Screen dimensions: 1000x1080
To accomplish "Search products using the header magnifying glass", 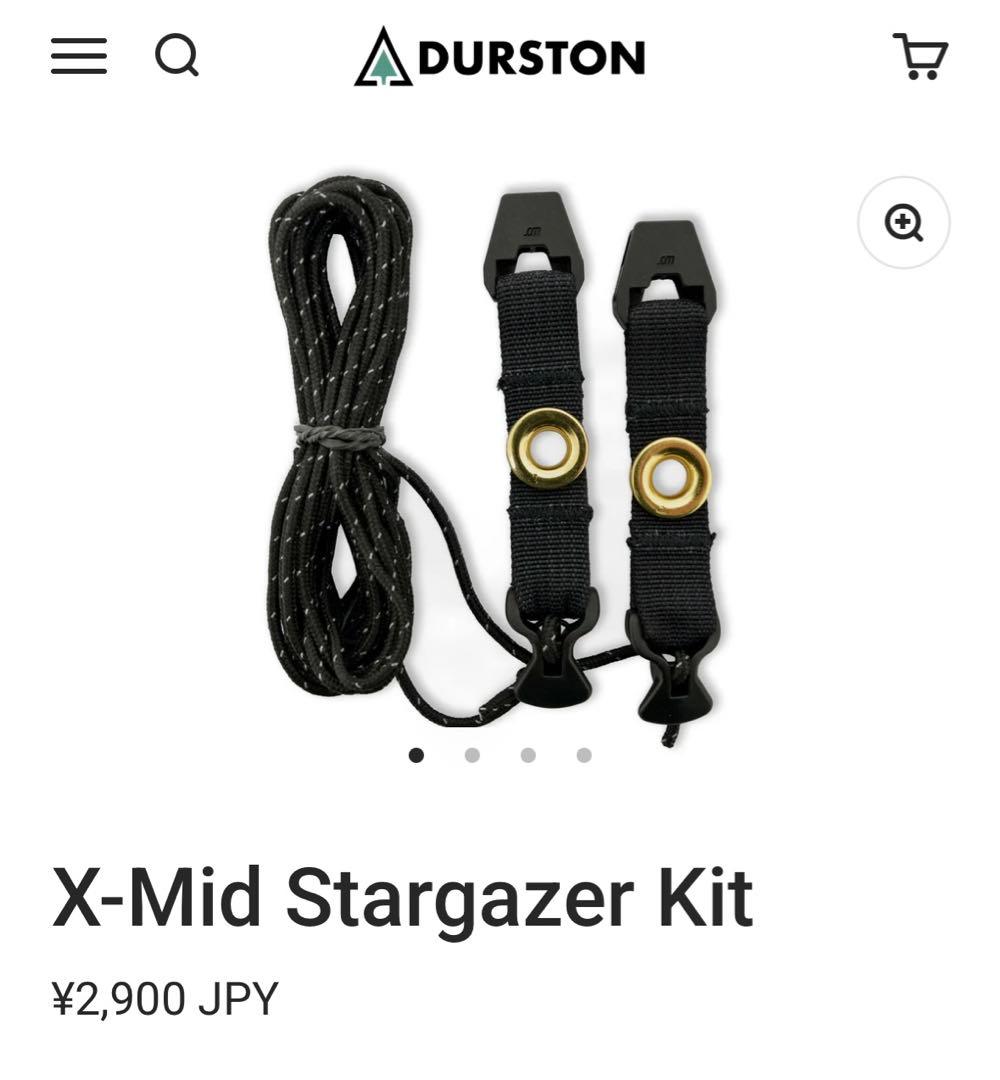I will 177,58.
